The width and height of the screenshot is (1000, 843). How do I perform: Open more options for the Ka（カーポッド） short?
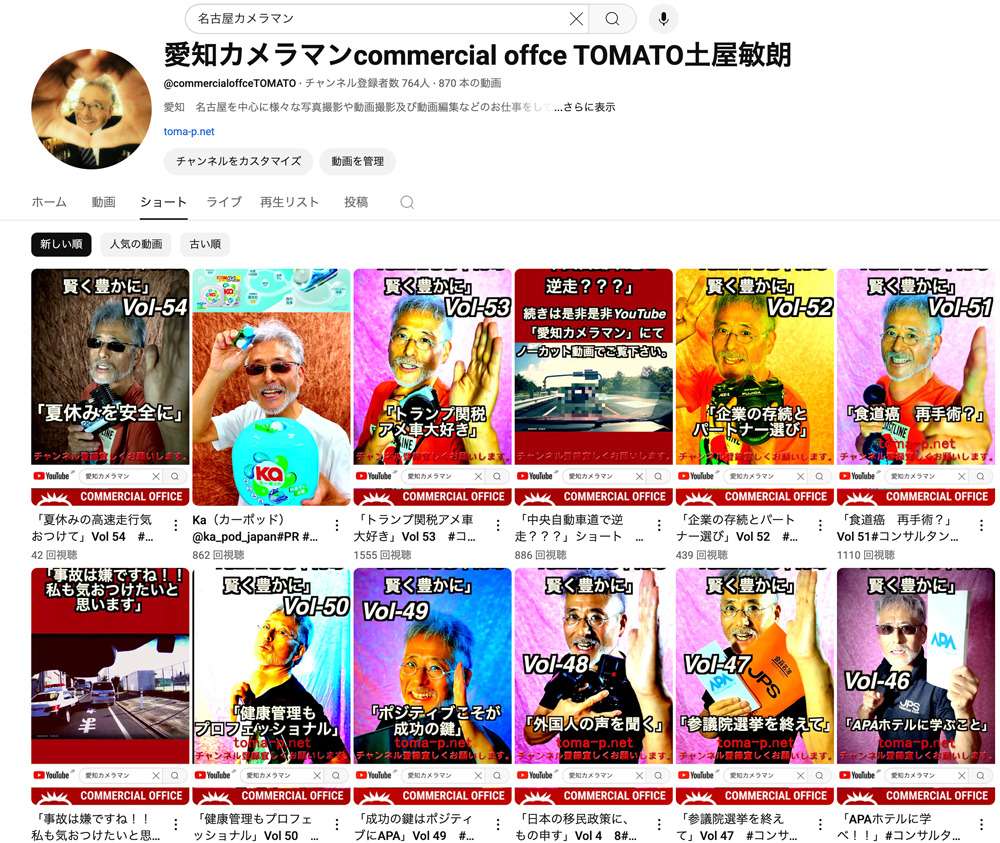[337, 526]
